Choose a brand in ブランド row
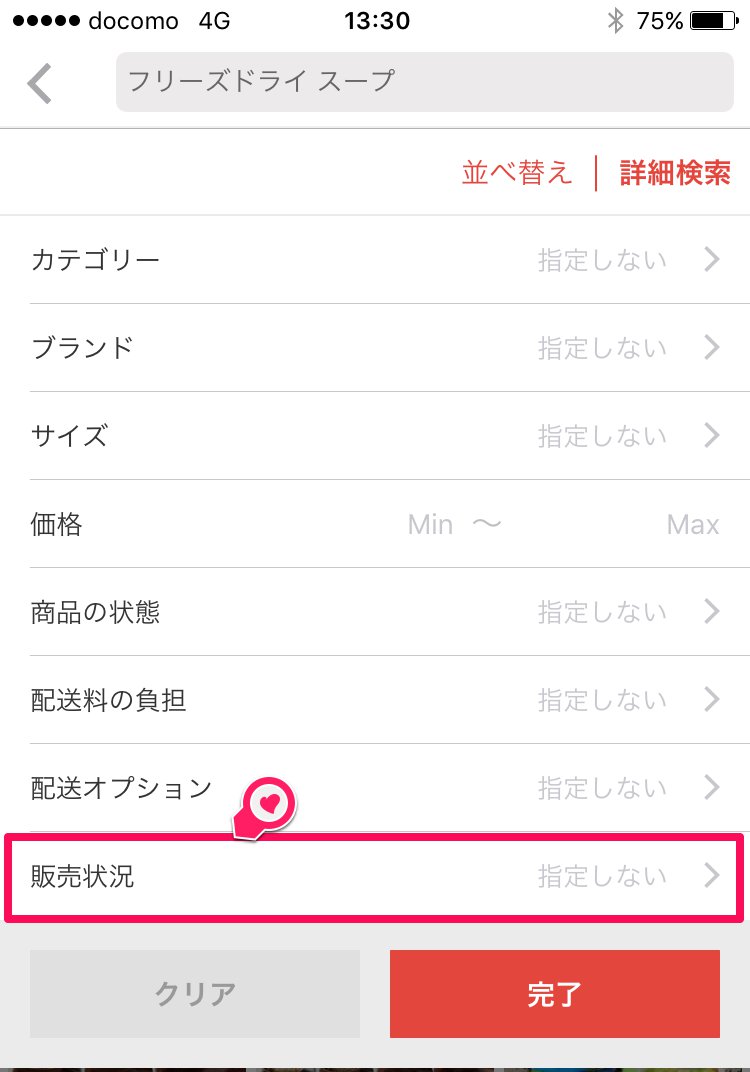 tap(375, 348)
